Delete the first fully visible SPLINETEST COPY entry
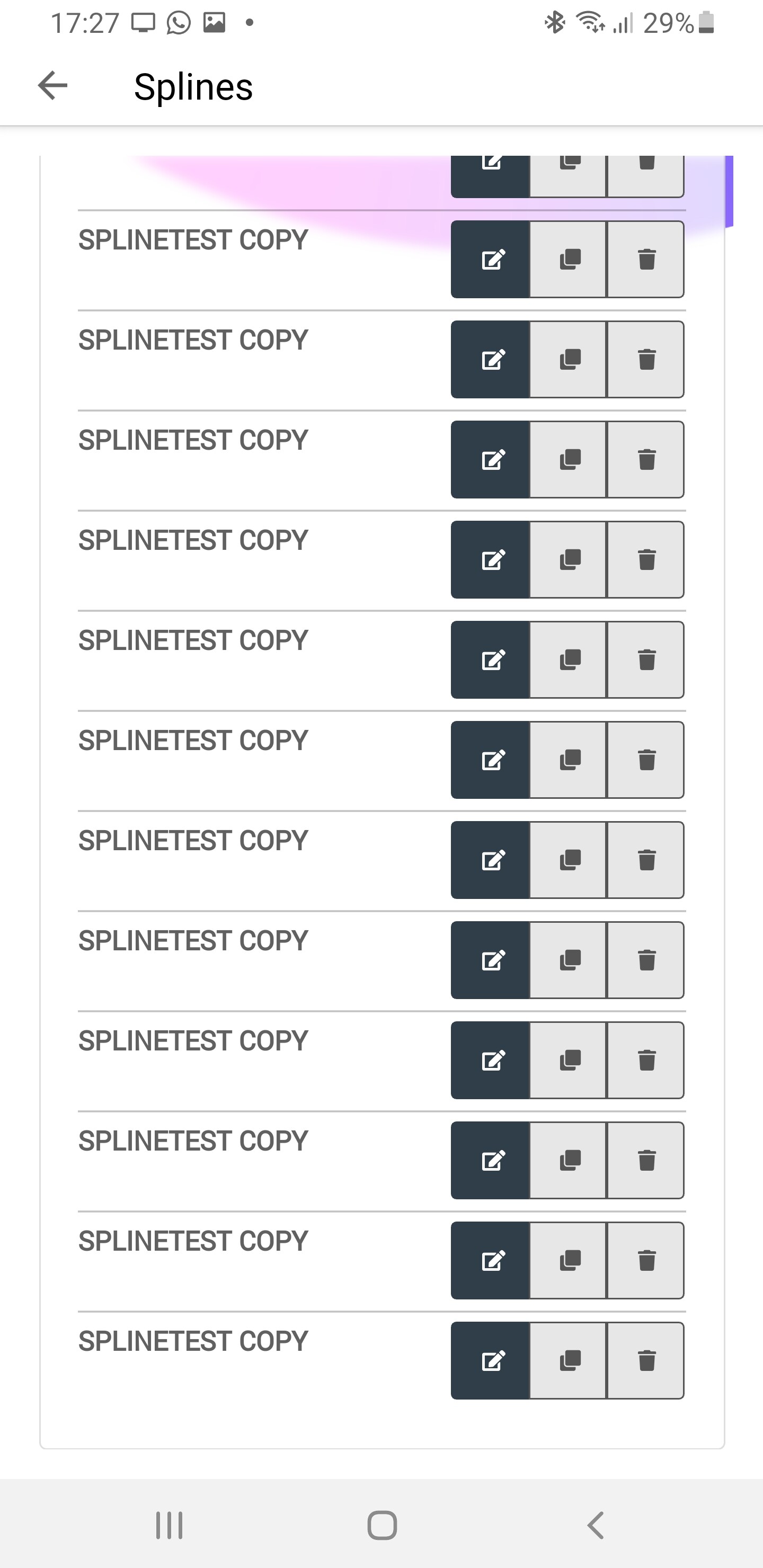 [646, 260]
